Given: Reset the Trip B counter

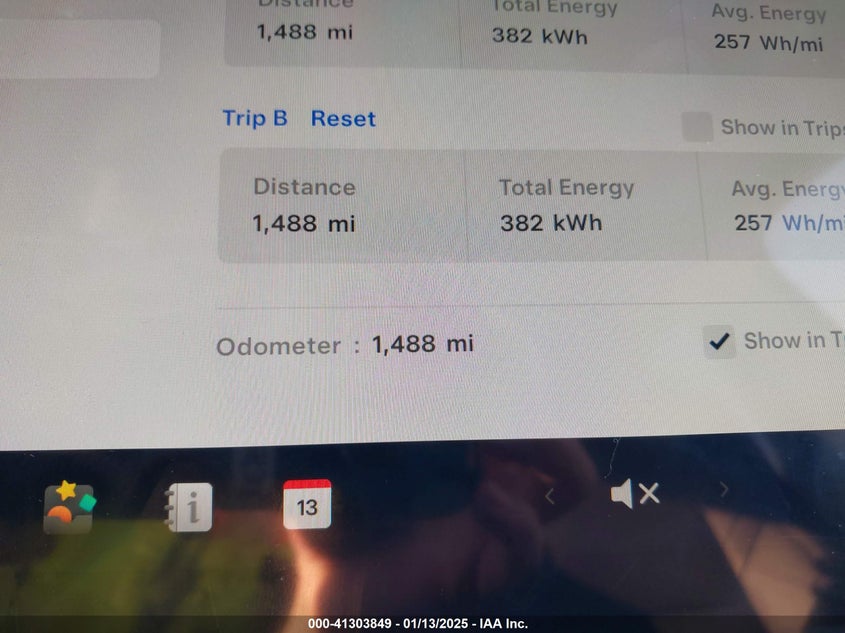Looking at the screenshot, I should point(343,118).
